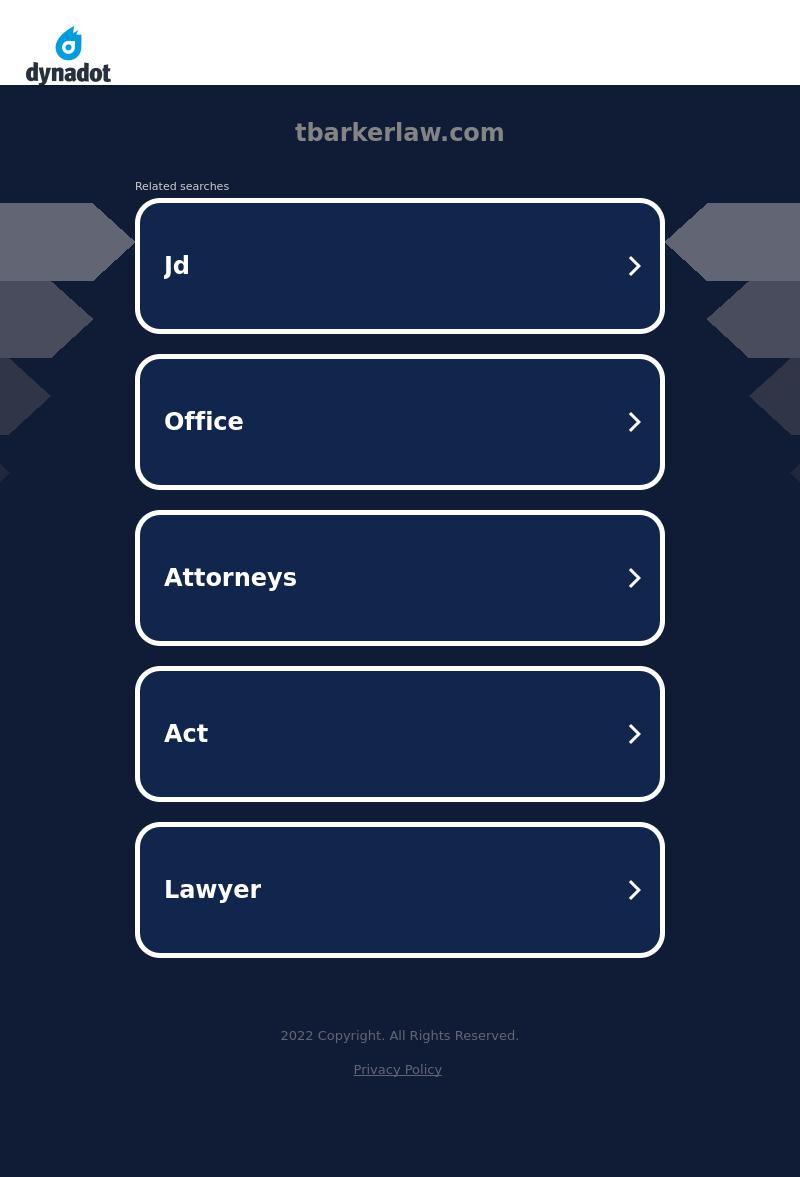The width and height of the screenshot is (800, 1177).
Task: Open the Office related search
Action: tap(400, 421)
